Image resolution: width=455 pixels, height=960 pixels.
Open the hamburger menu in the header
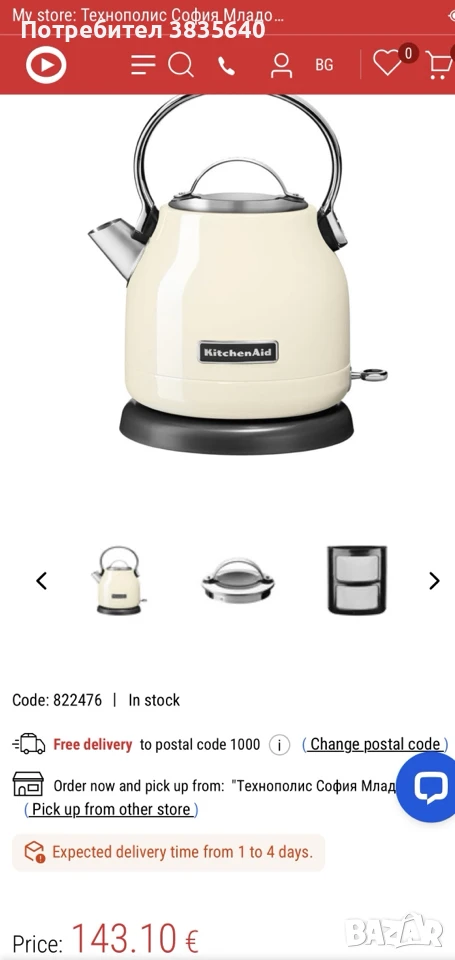coord(143,64)
